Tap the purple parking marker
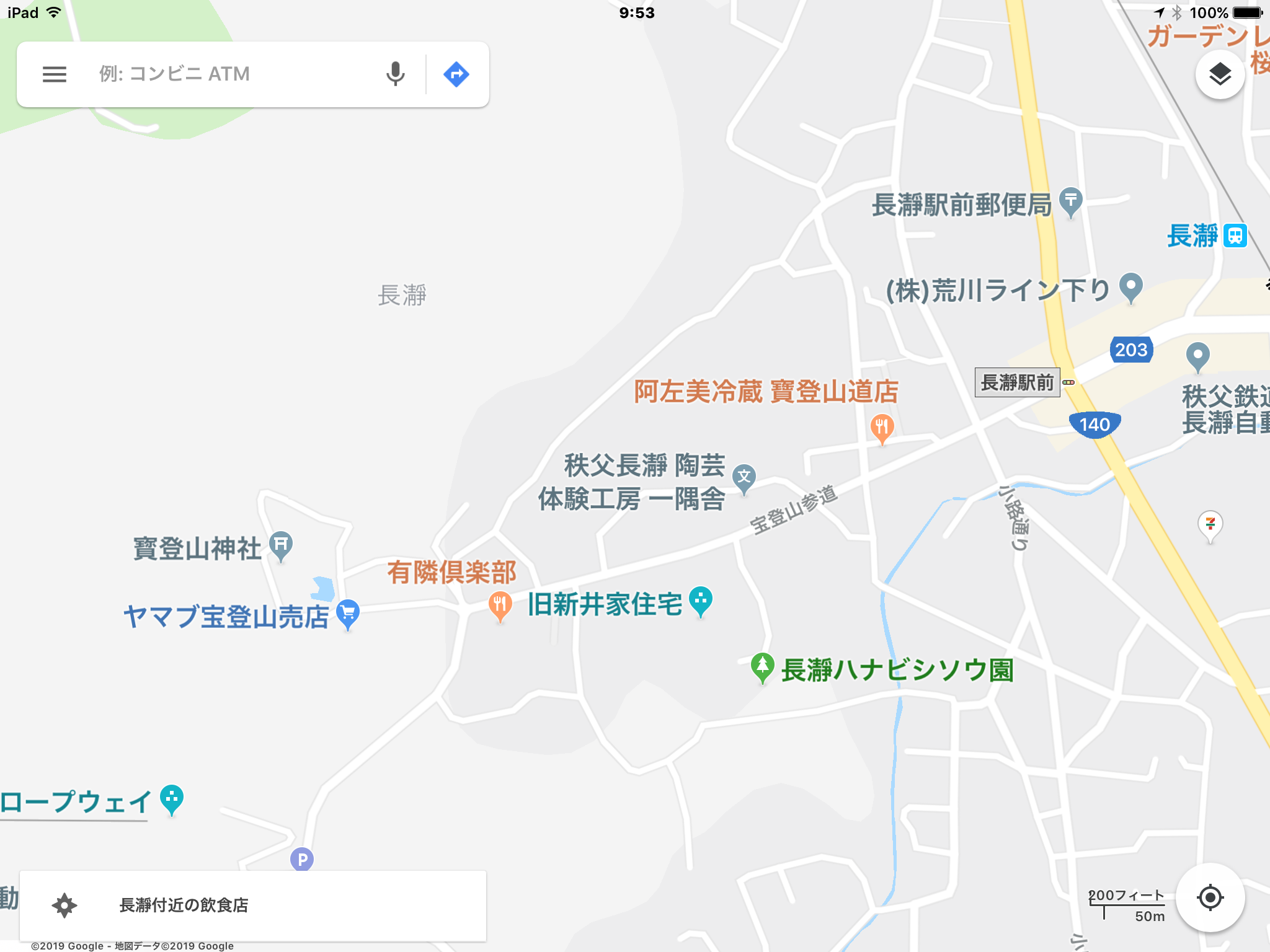Screen dimensions: 1270x952 302,859
